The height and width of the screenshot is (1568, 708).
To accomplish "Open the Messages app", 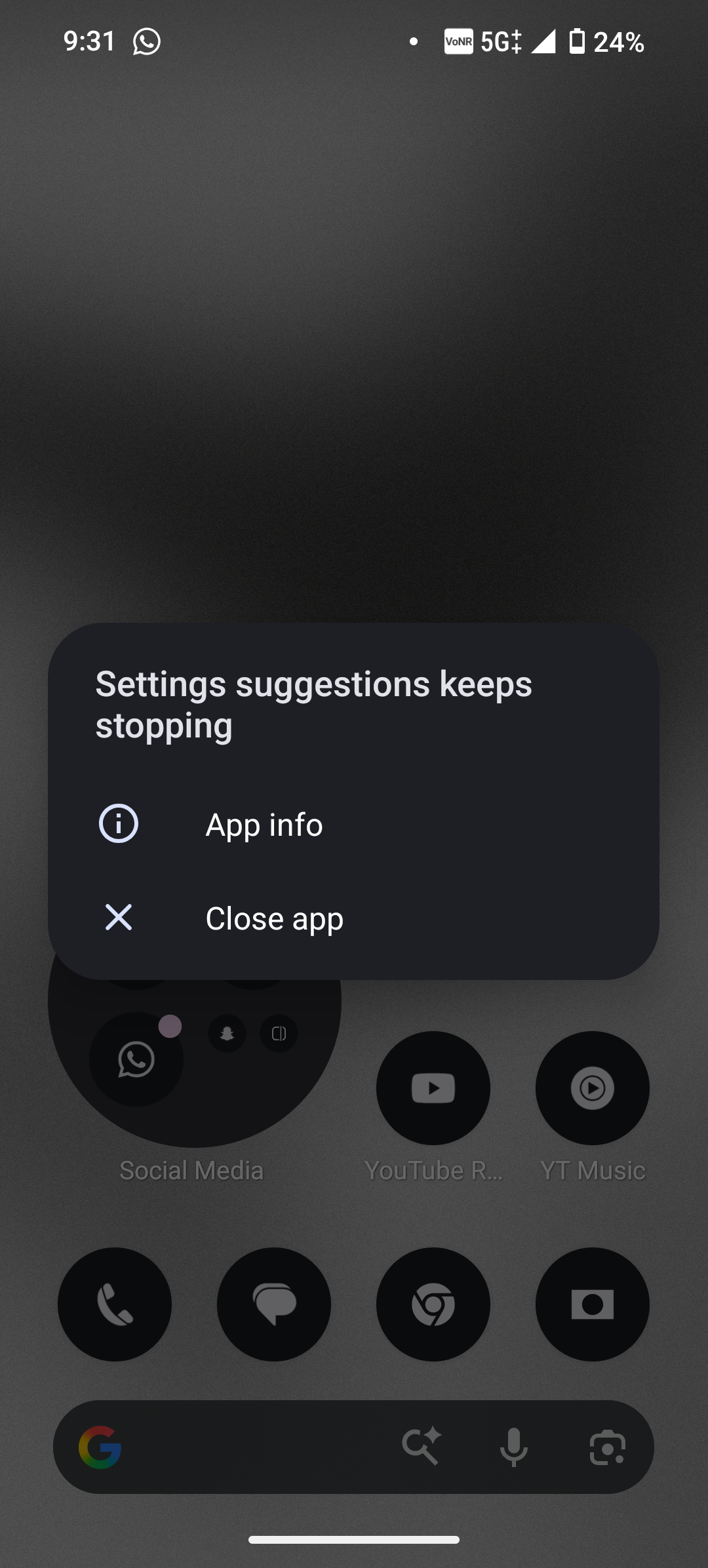I will (274, 1304).
